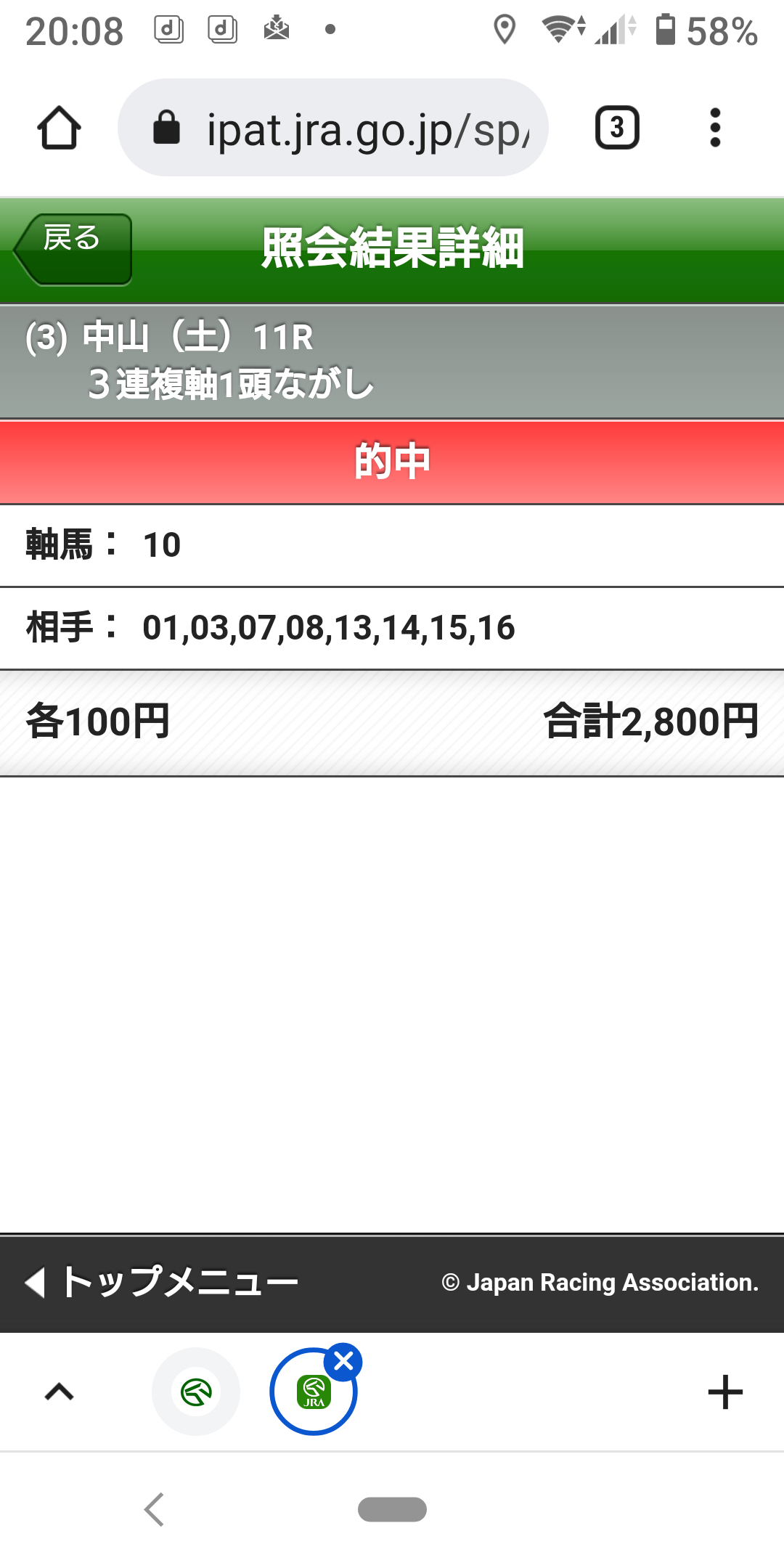Tap the padlock security icon in address bar

pos(168,127)
